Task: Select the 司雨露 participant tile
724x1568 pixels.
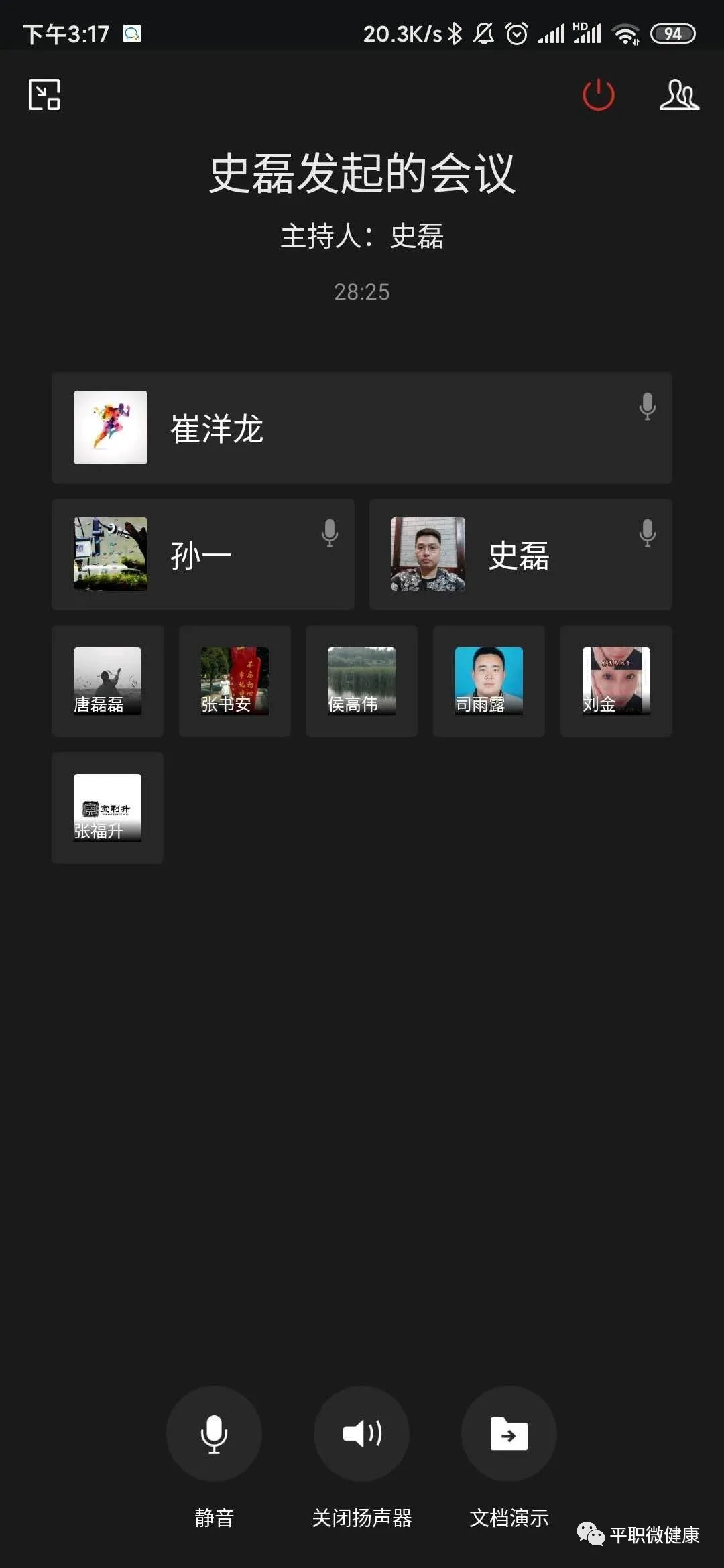Action: coord(489,681)
